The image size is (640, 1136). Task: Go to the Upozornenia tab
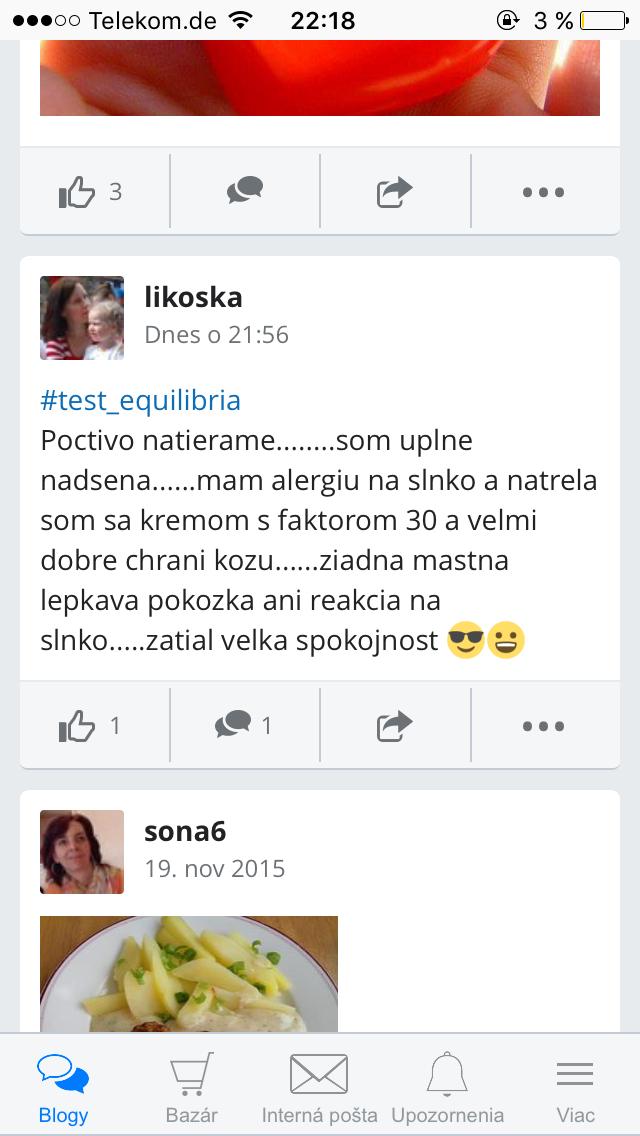(447, 1087)
